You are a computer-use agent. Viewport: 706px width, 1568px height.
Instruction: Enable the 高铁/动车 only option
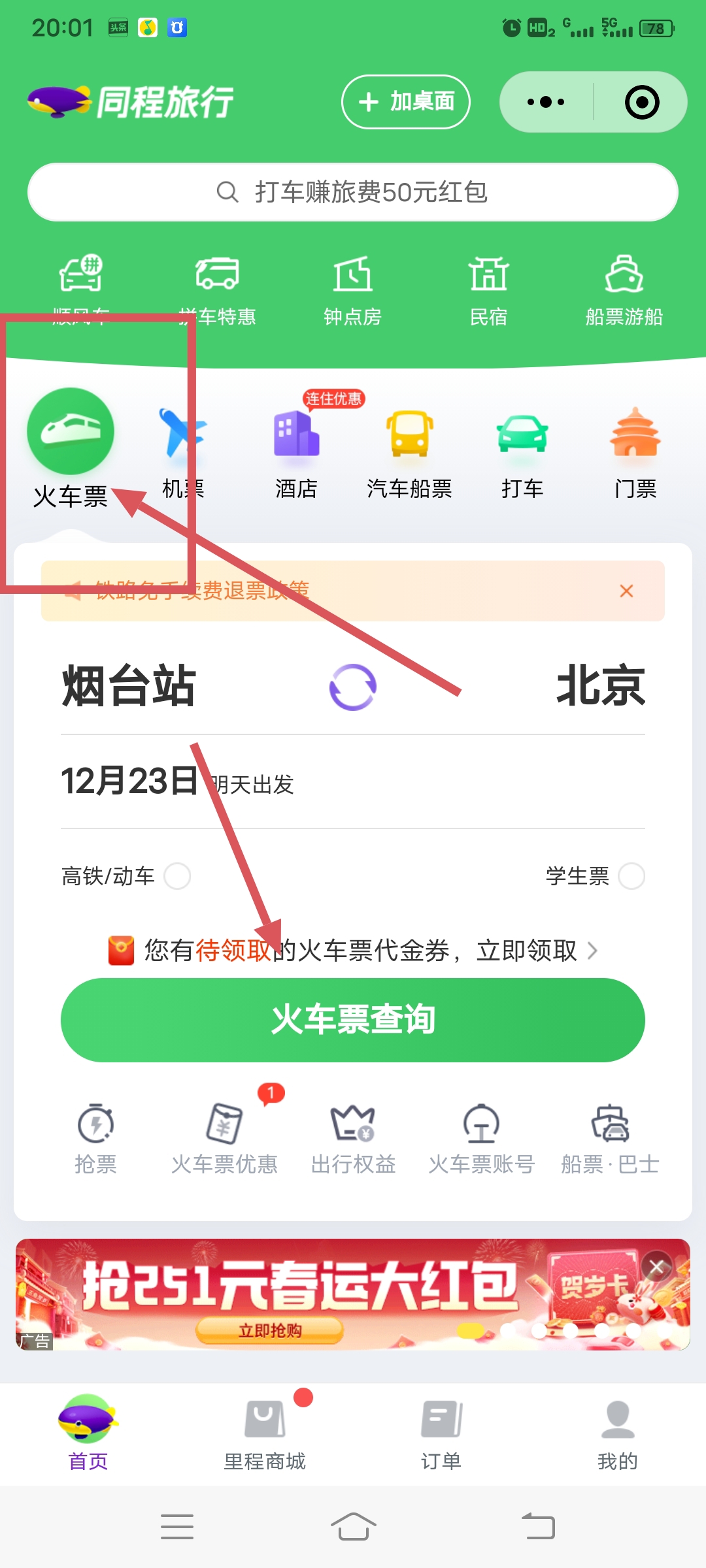click(x=177, y=876)
